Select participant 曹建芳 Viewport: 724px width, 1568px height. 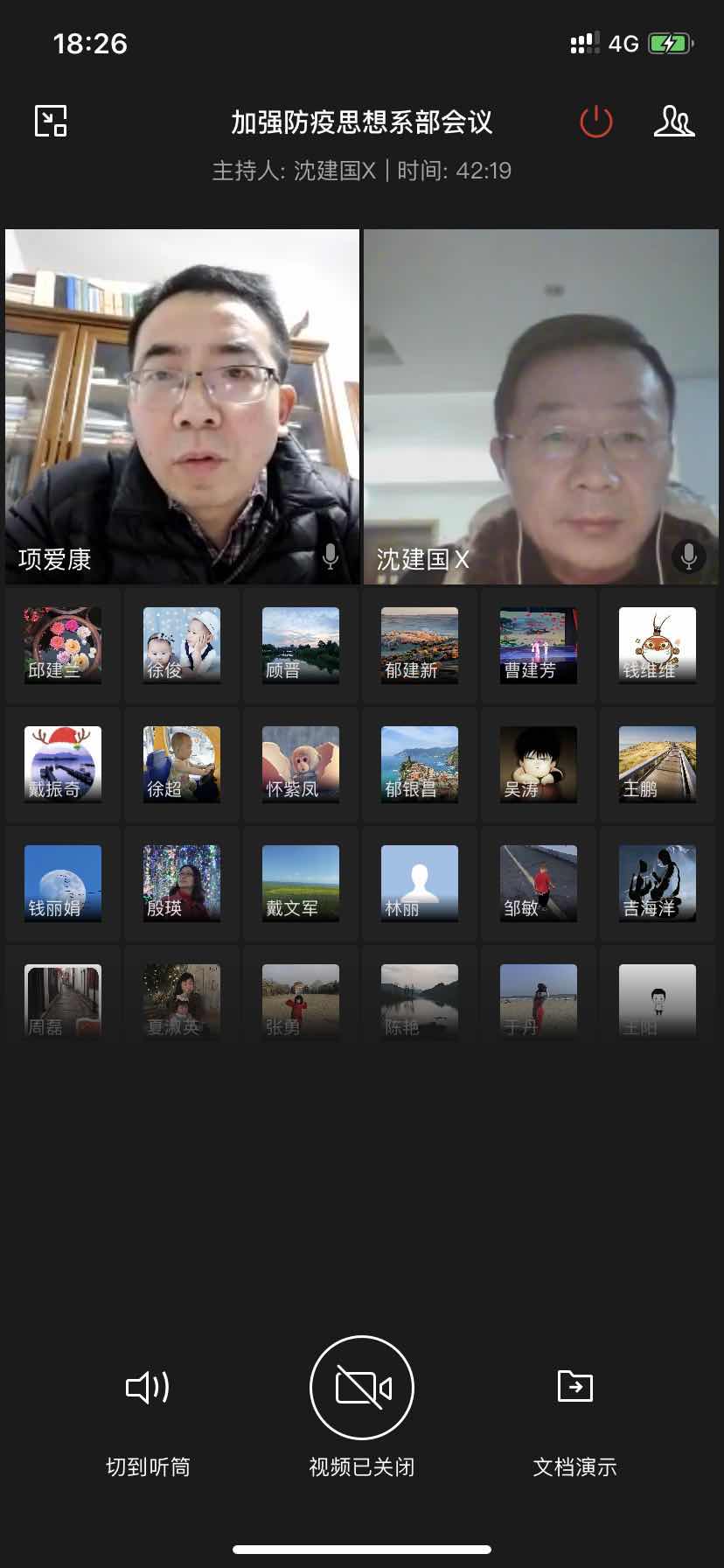point(539,645)
